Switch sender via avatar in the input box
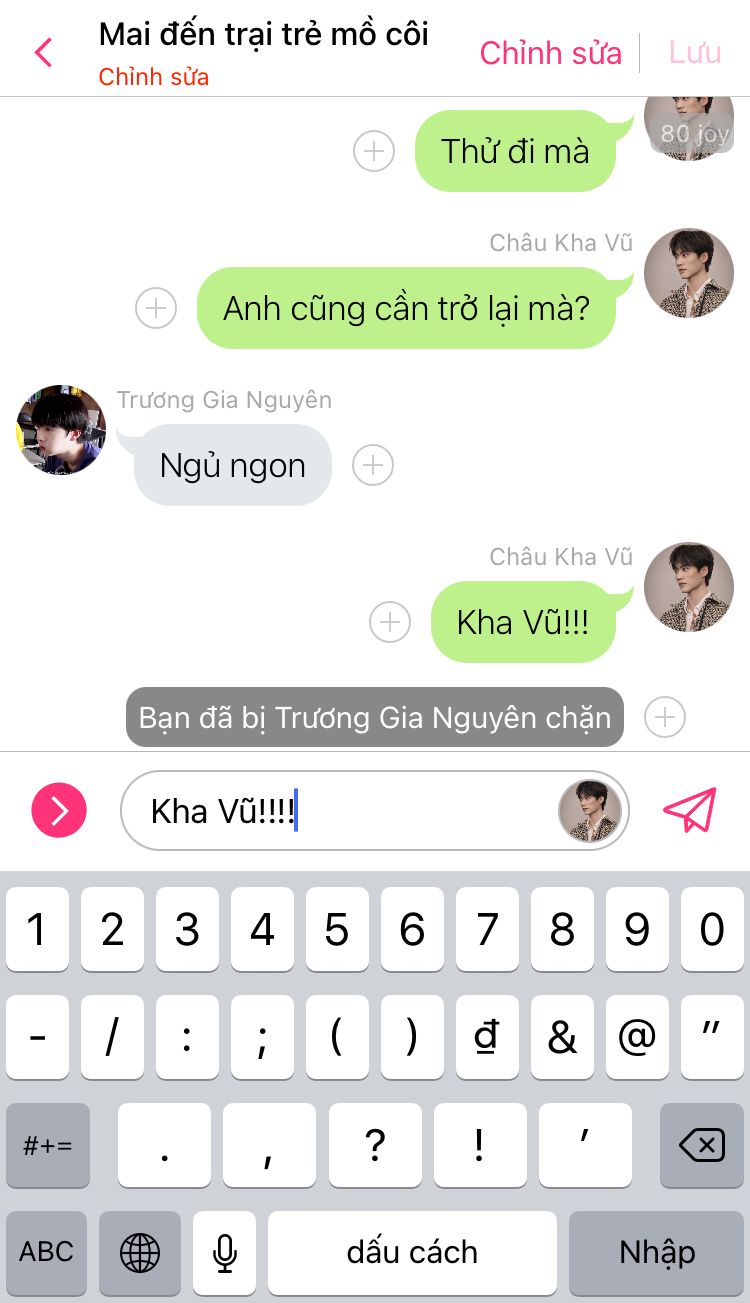Viewport: 750px width, 1303px height. 590,811
